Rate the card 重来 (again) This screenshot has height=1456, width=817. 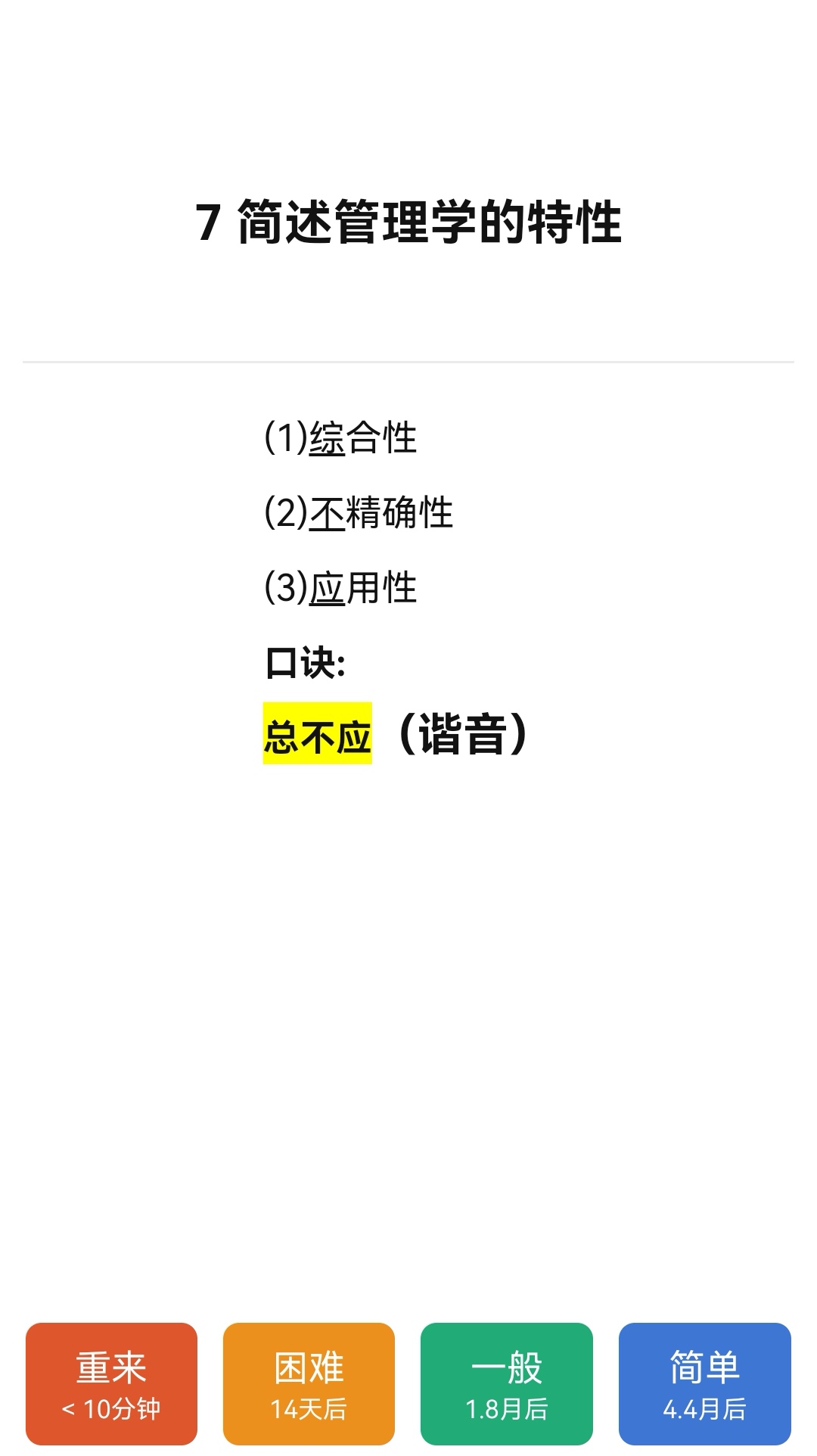click(111, 1383)
